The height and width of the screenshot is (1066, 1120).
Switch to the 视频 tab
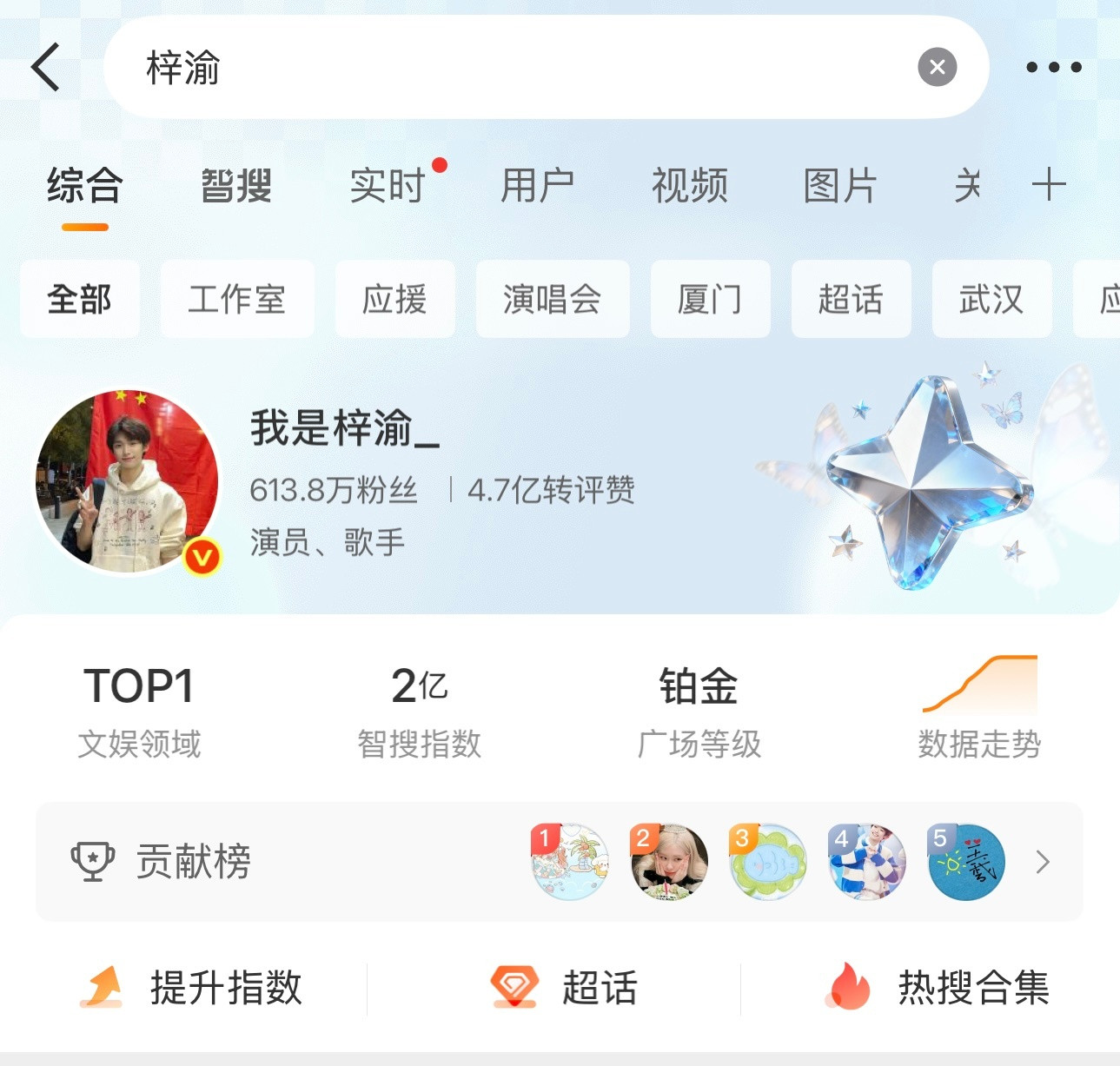689,186
